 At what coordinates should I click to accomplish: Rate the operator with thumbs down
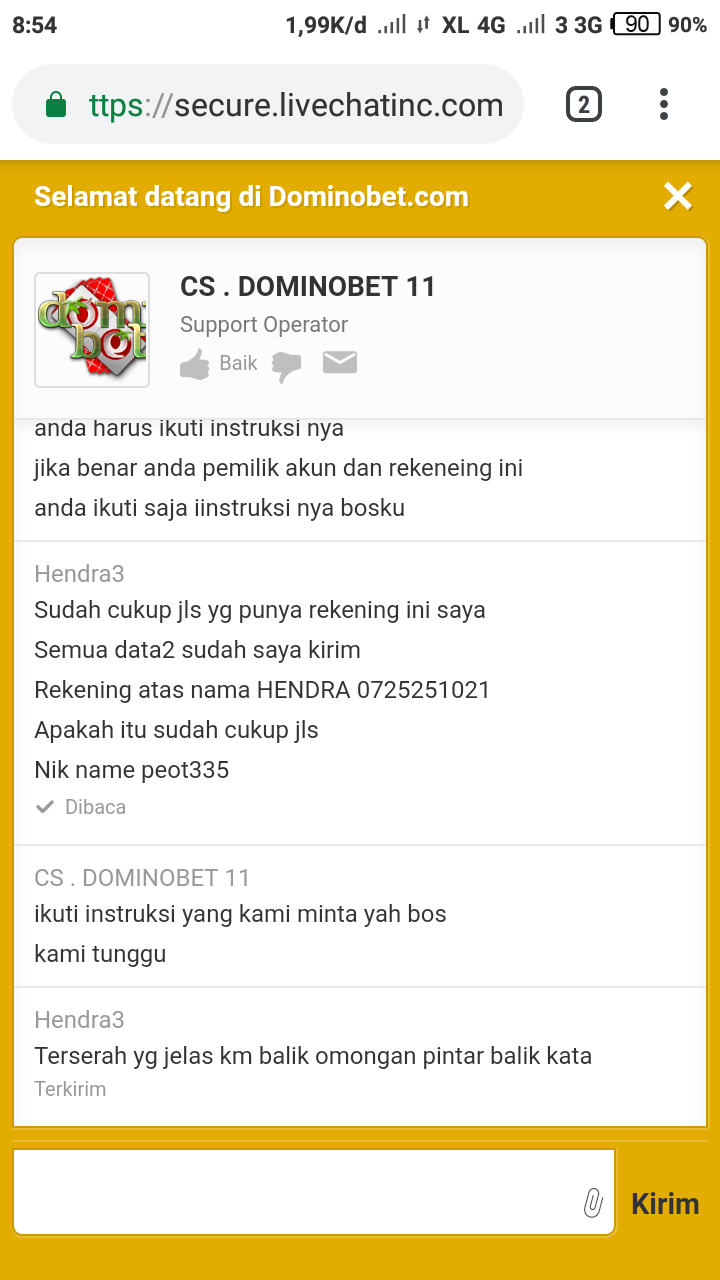287,366
